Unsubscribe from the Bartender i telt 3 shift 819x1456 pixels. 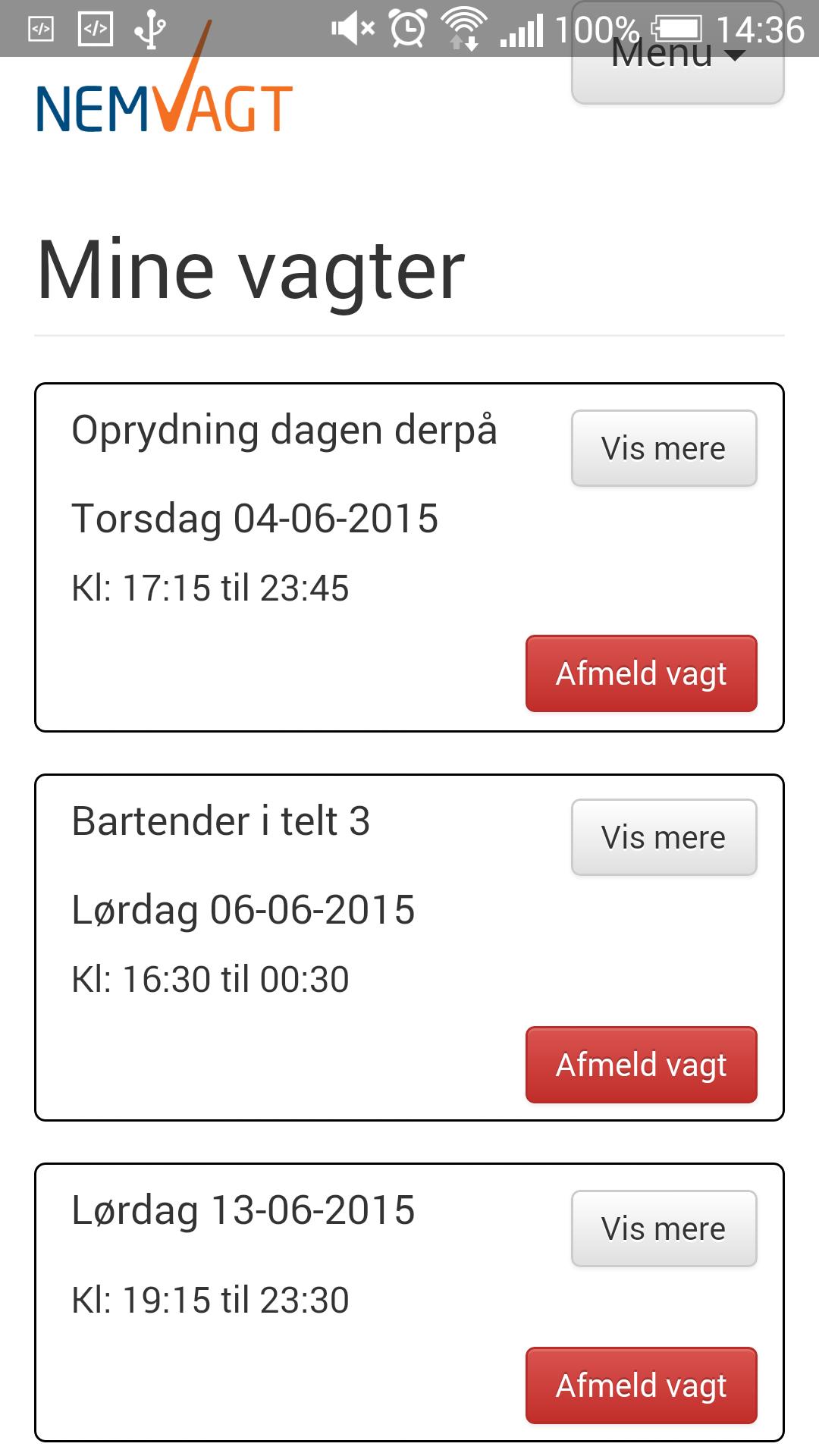(641, 1065)
